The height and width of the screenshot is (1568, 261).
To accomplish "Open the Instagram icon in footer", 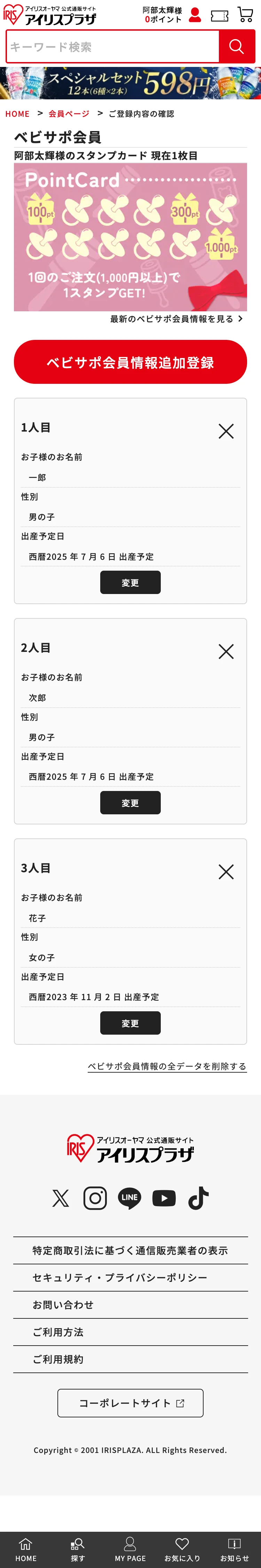I will coord(95,1198).
